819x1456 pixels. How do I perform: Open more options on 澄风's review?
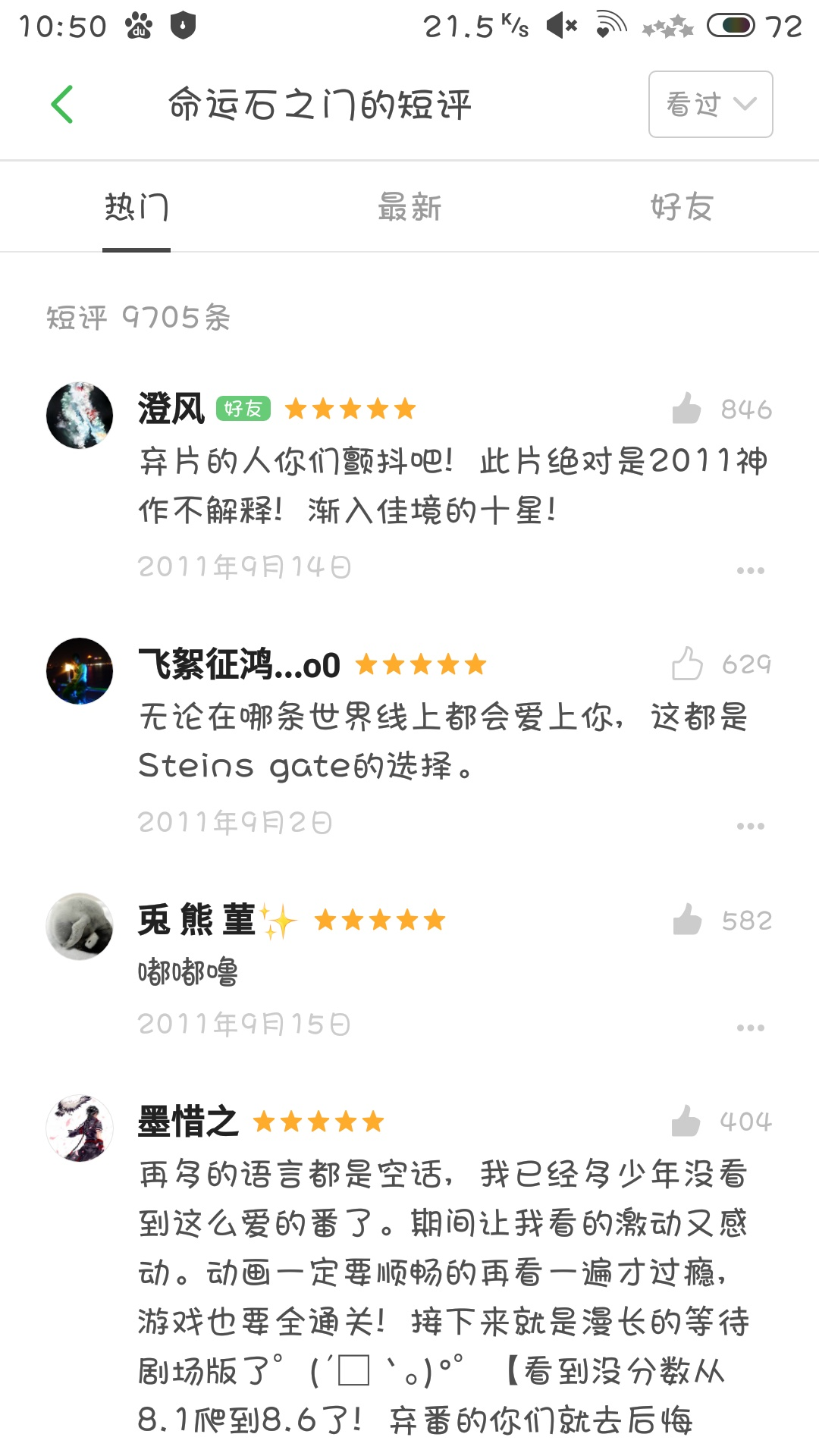[750, 570]
